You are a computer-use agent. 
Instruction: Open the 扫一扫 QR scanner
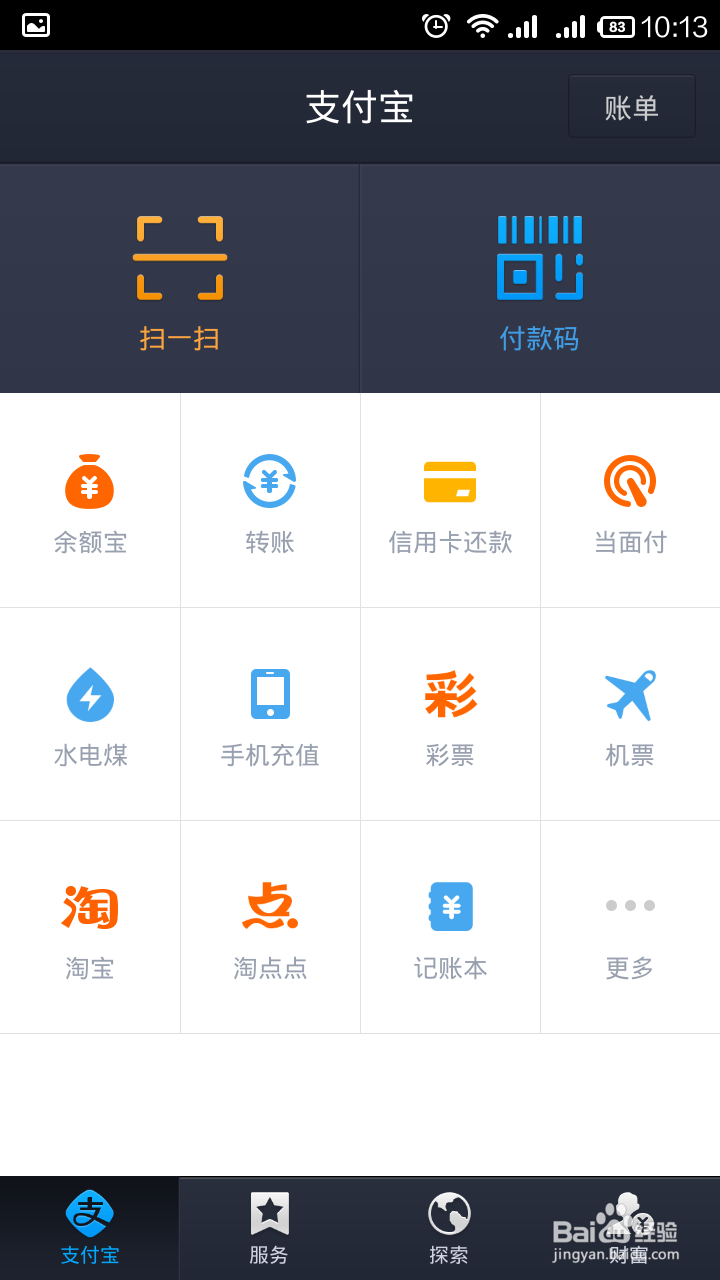(x=180, y=270)
